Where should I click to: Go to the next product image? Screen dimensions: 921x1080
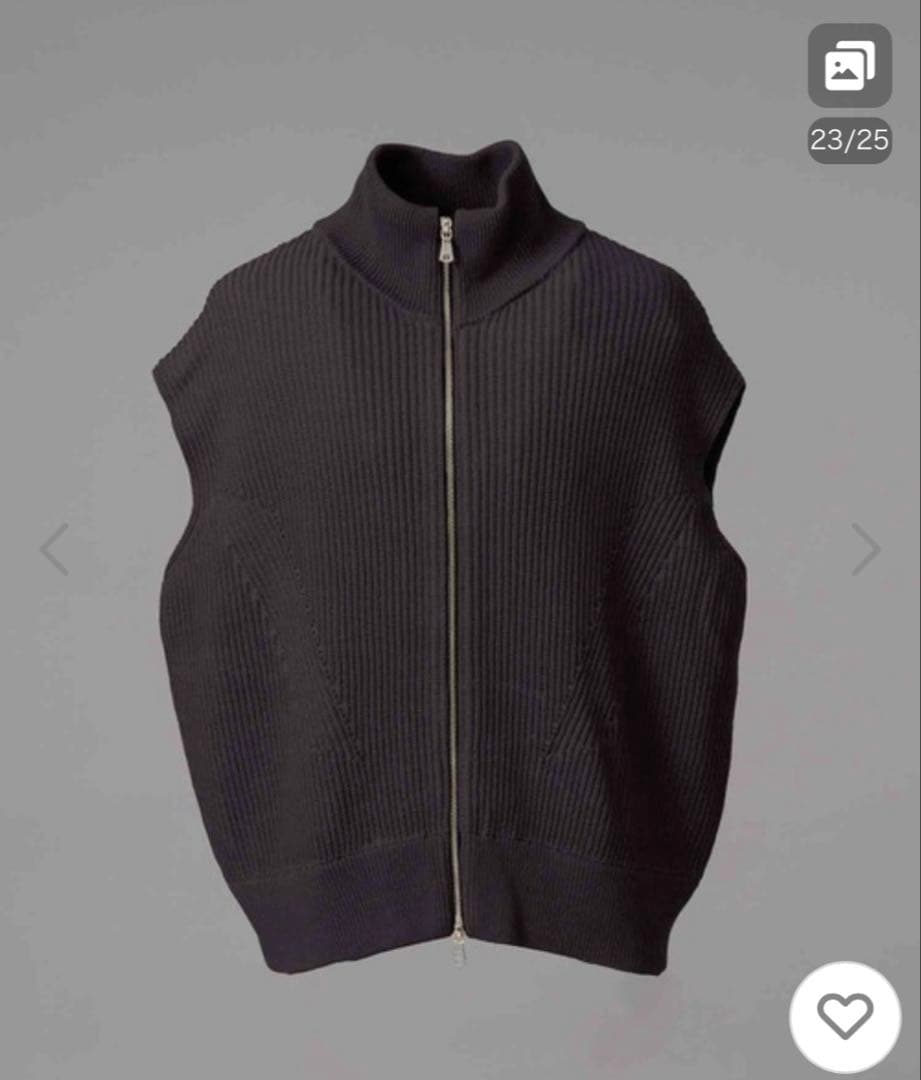pos(866,549)
